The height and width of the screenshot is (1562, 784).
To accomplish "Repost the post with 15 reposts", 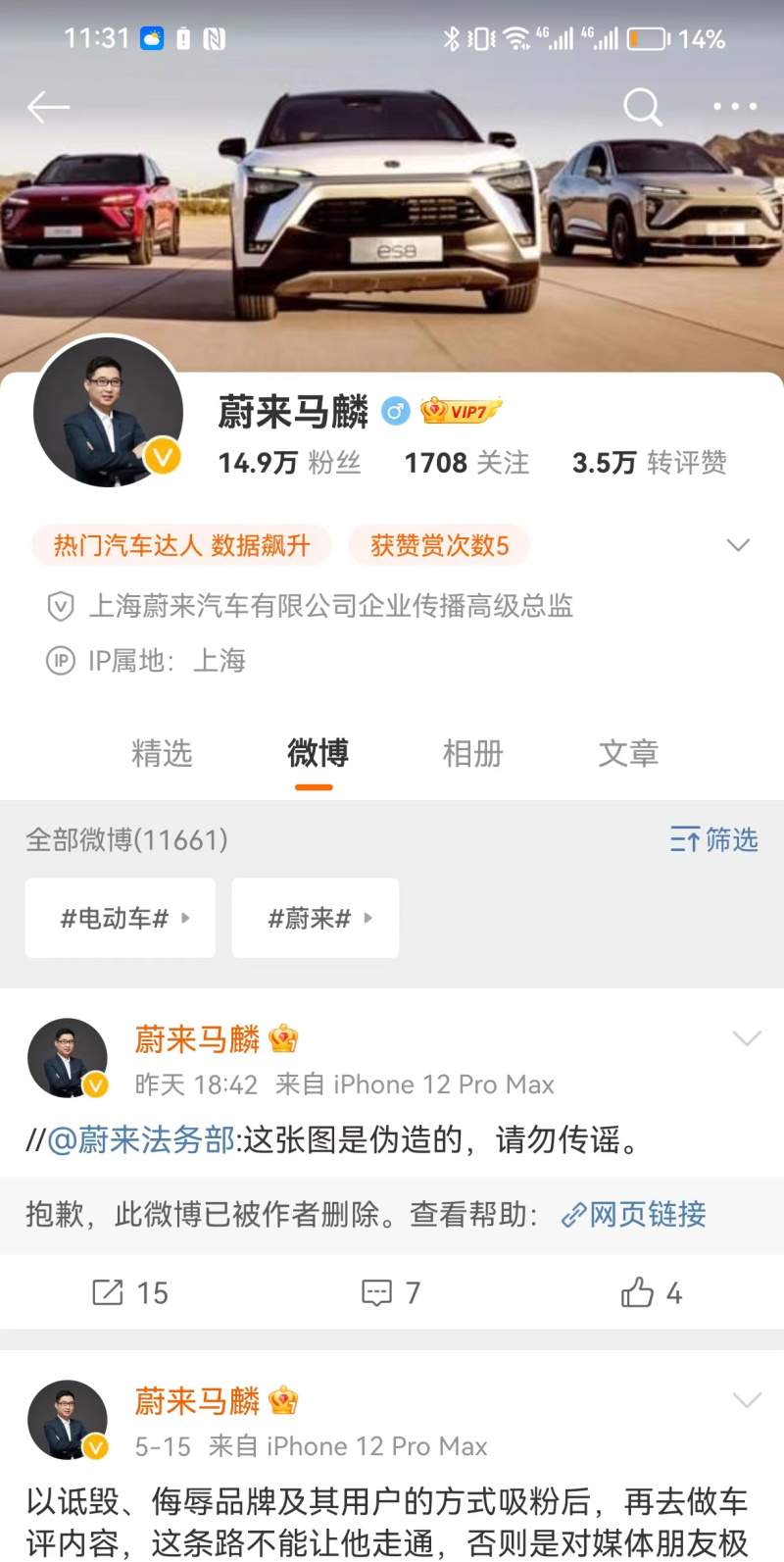I will (x=130, y=1292).
